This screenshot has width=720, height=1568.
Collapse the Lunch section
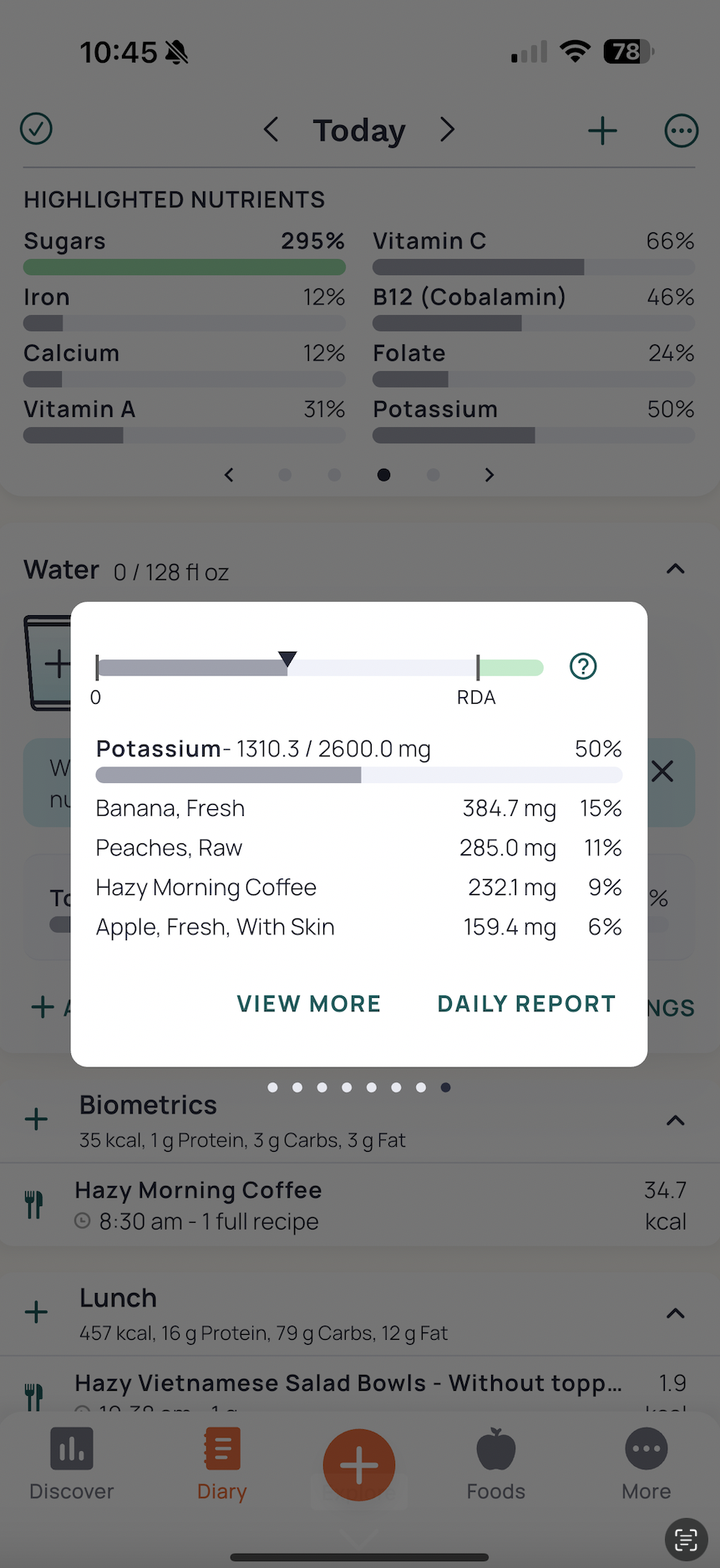675,1313
